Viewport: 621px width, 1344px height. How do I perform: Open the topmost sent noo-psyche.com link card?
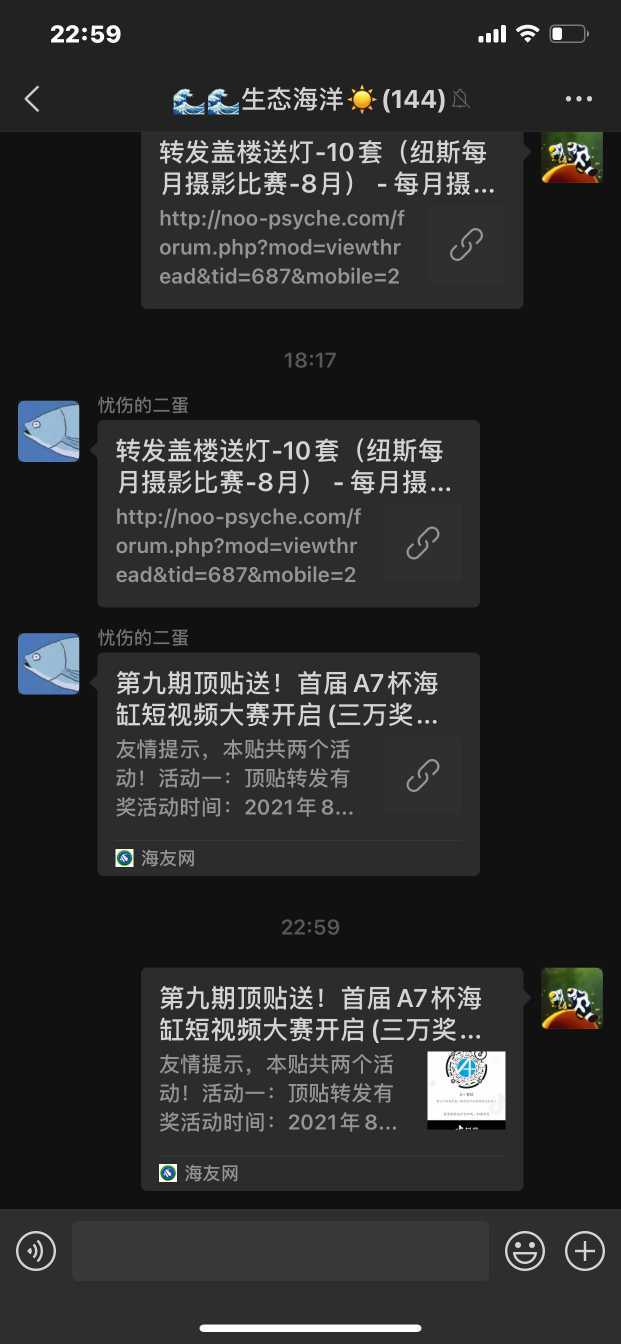(331, 220)
